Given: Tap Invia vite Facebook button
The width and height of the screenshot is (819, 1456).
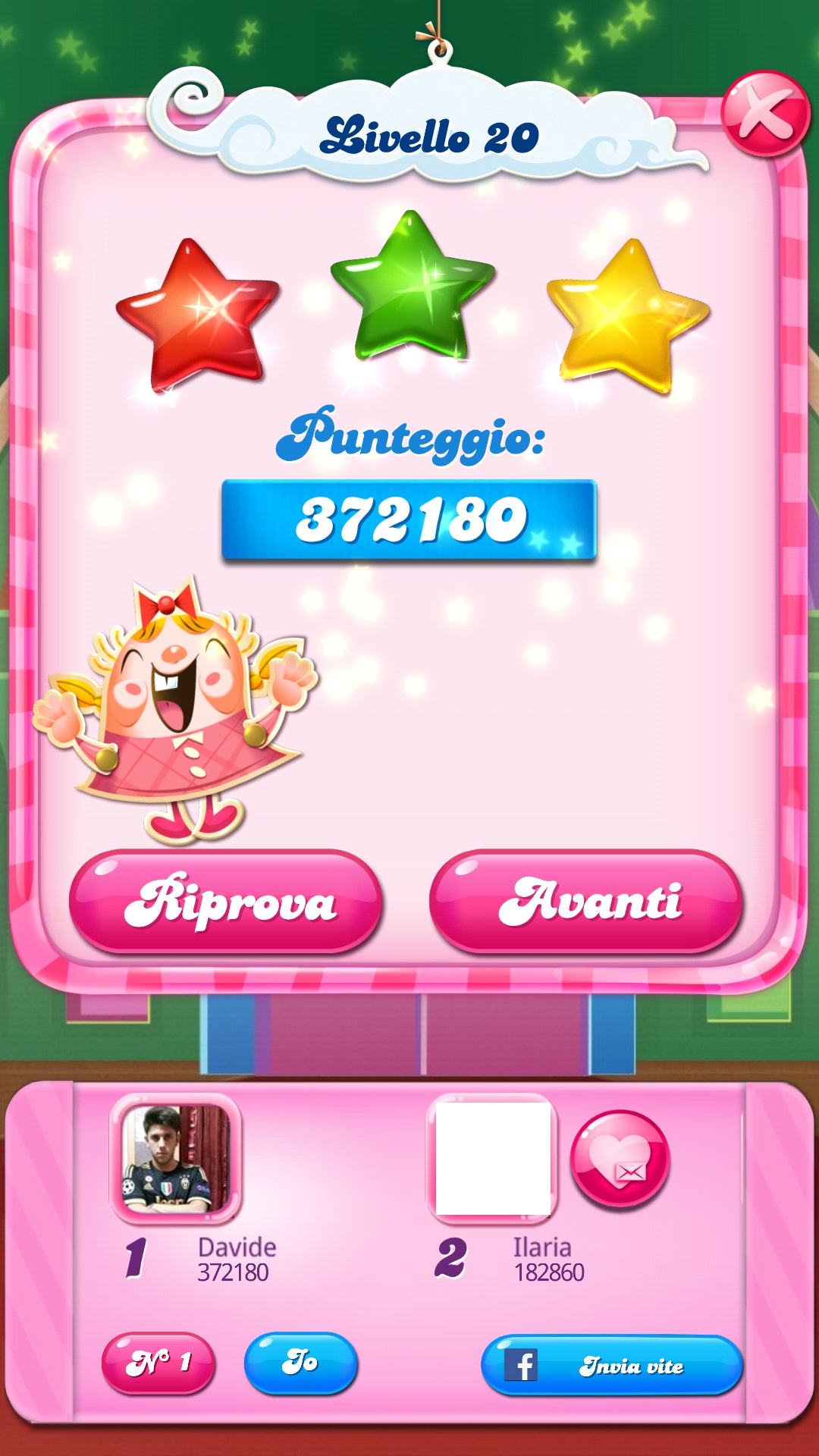Looking at the screenshot, I should [x=611, y=1366].
